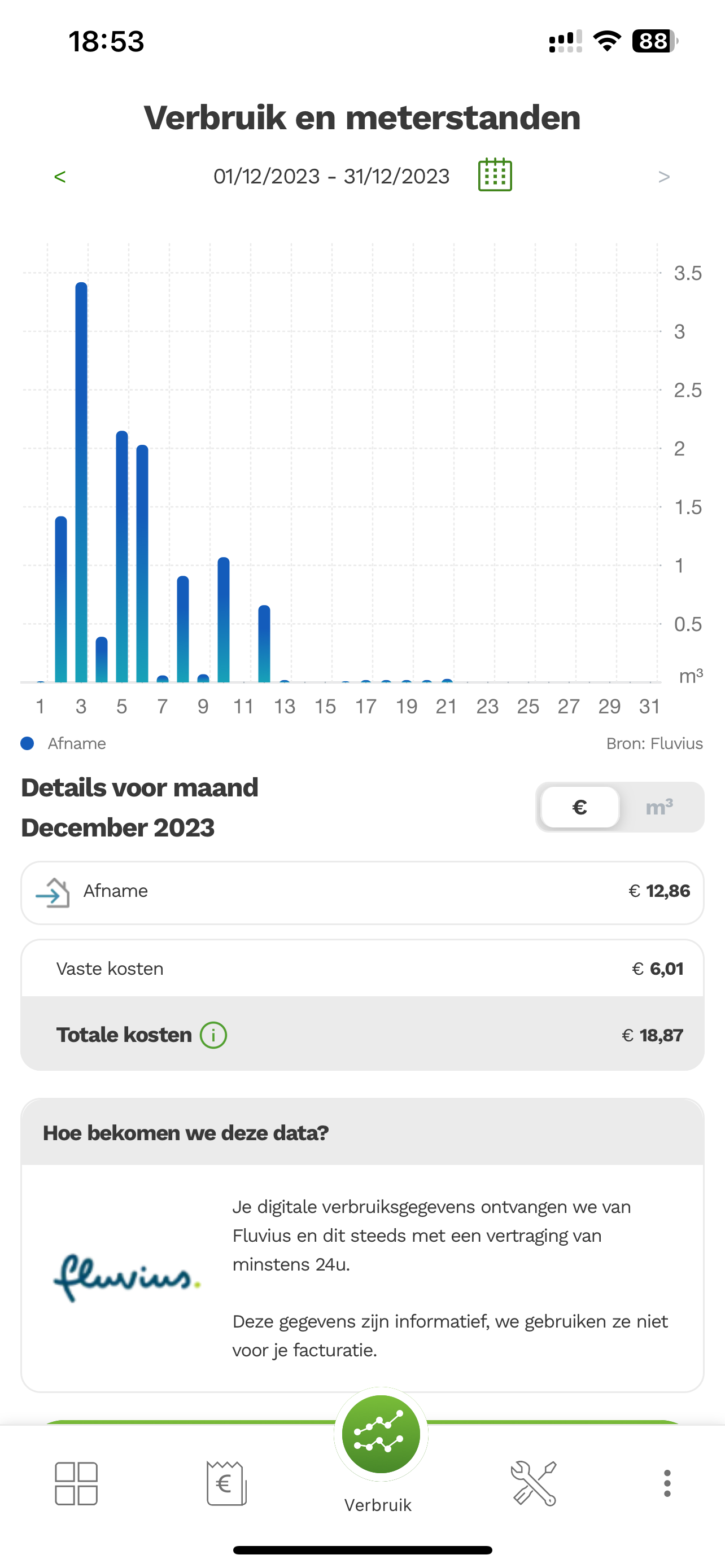This screenshot has width=725, height=1568.
Task: Open the more options menu
Action: [667, 1483]
